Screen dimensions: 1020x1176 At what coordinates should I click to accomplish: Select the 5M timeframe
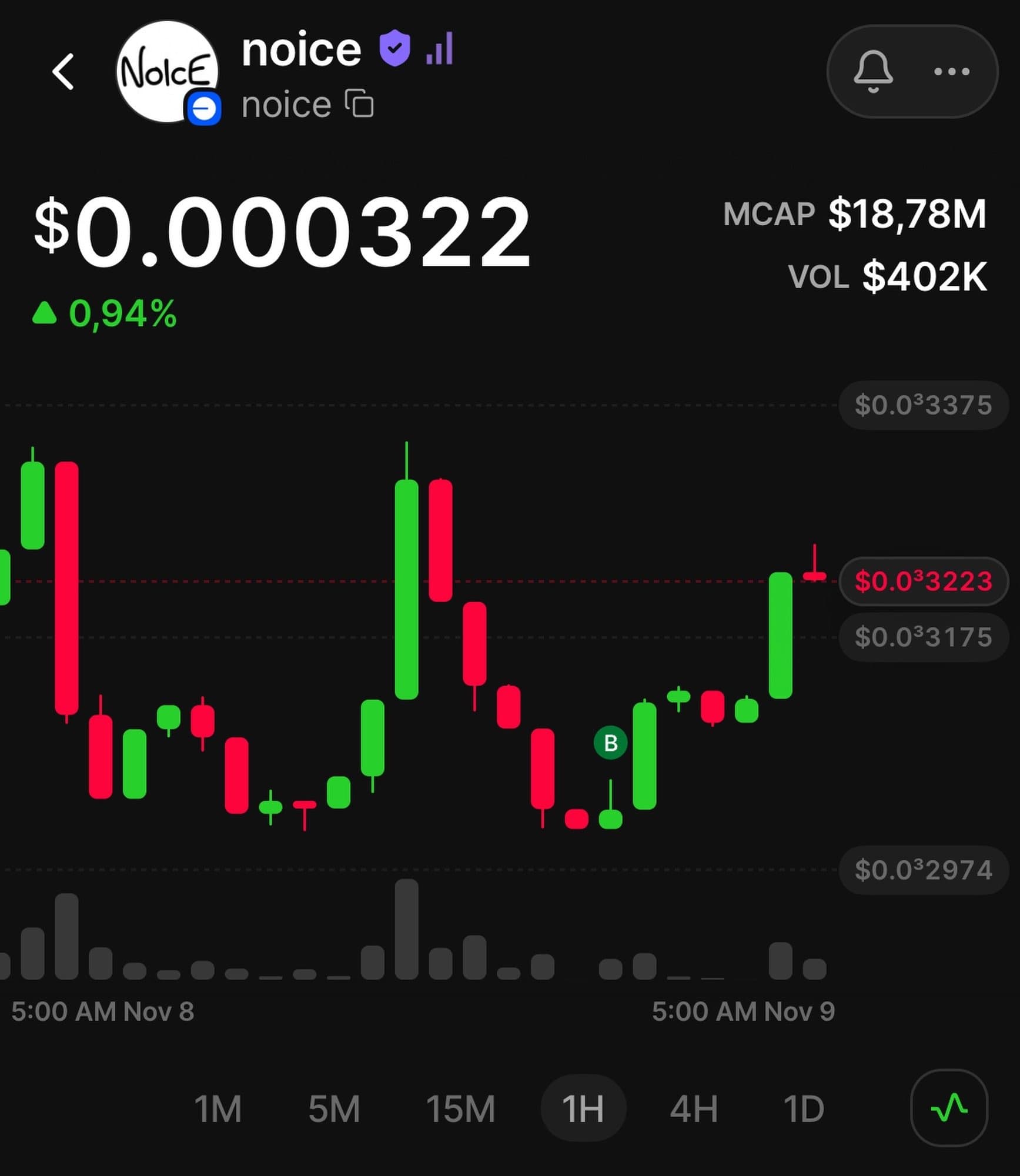point(334,1109)
